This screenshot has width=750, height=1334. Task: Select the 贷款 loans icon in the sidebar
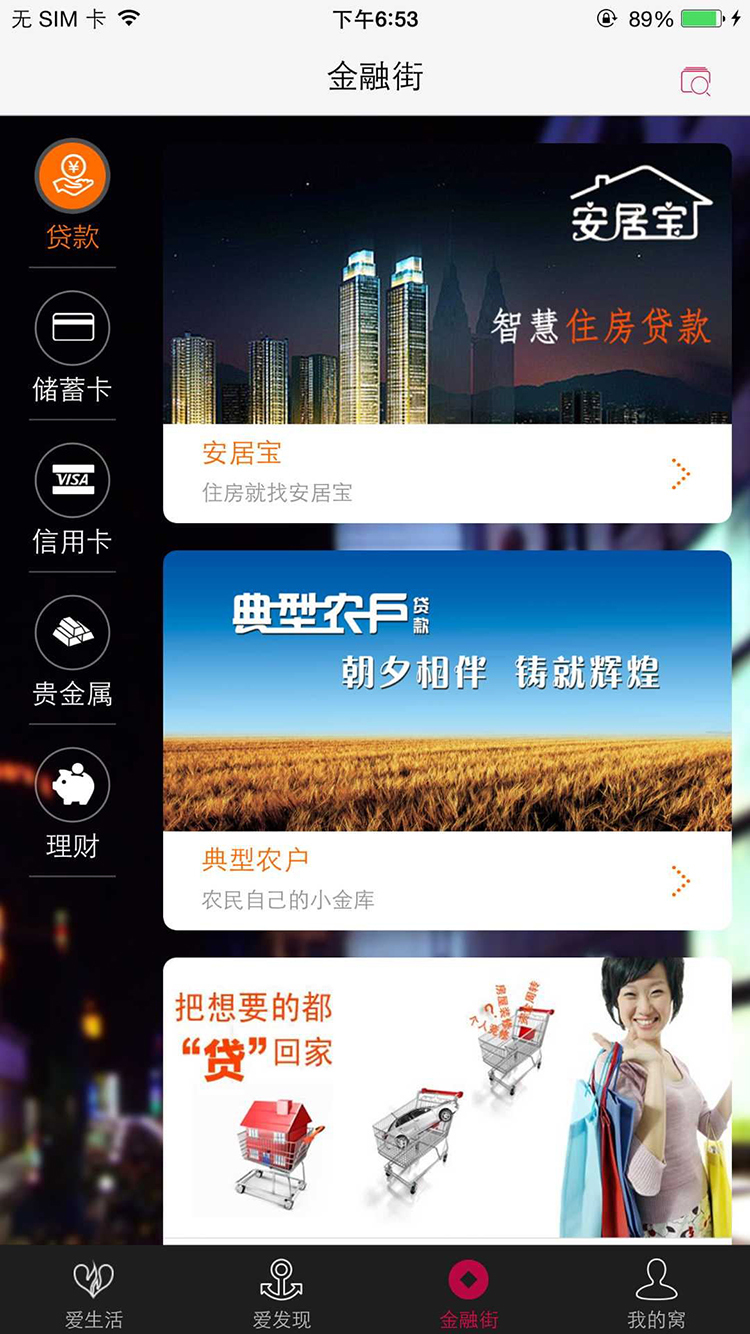tap(71, 174)
